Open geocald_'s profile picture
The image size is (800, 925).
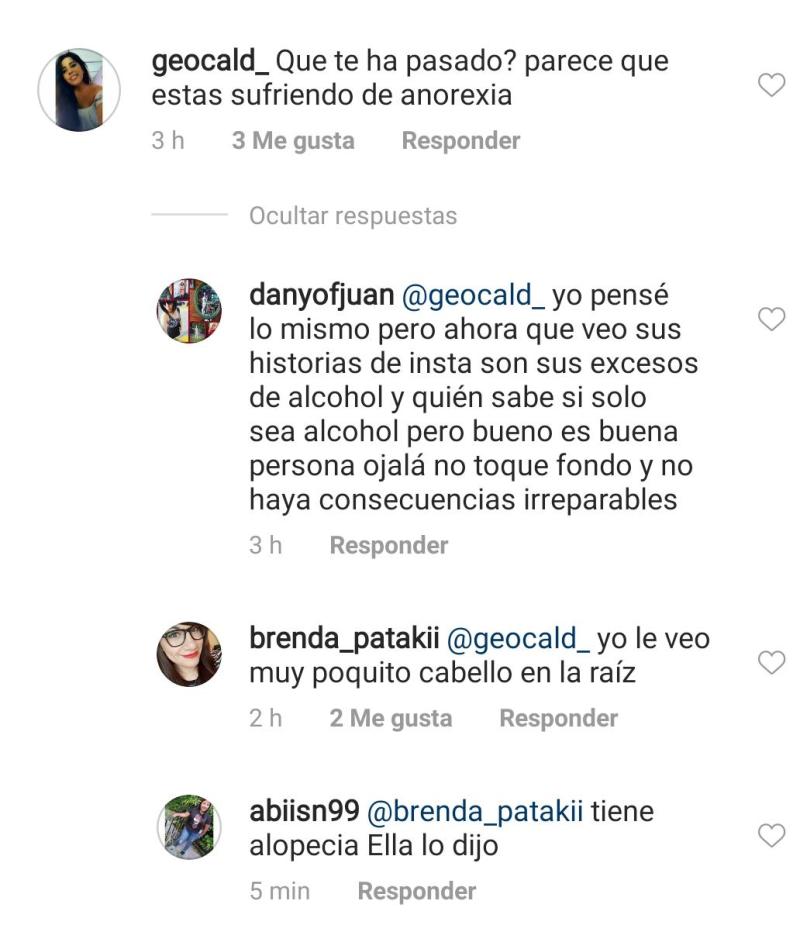pos(78,90)
